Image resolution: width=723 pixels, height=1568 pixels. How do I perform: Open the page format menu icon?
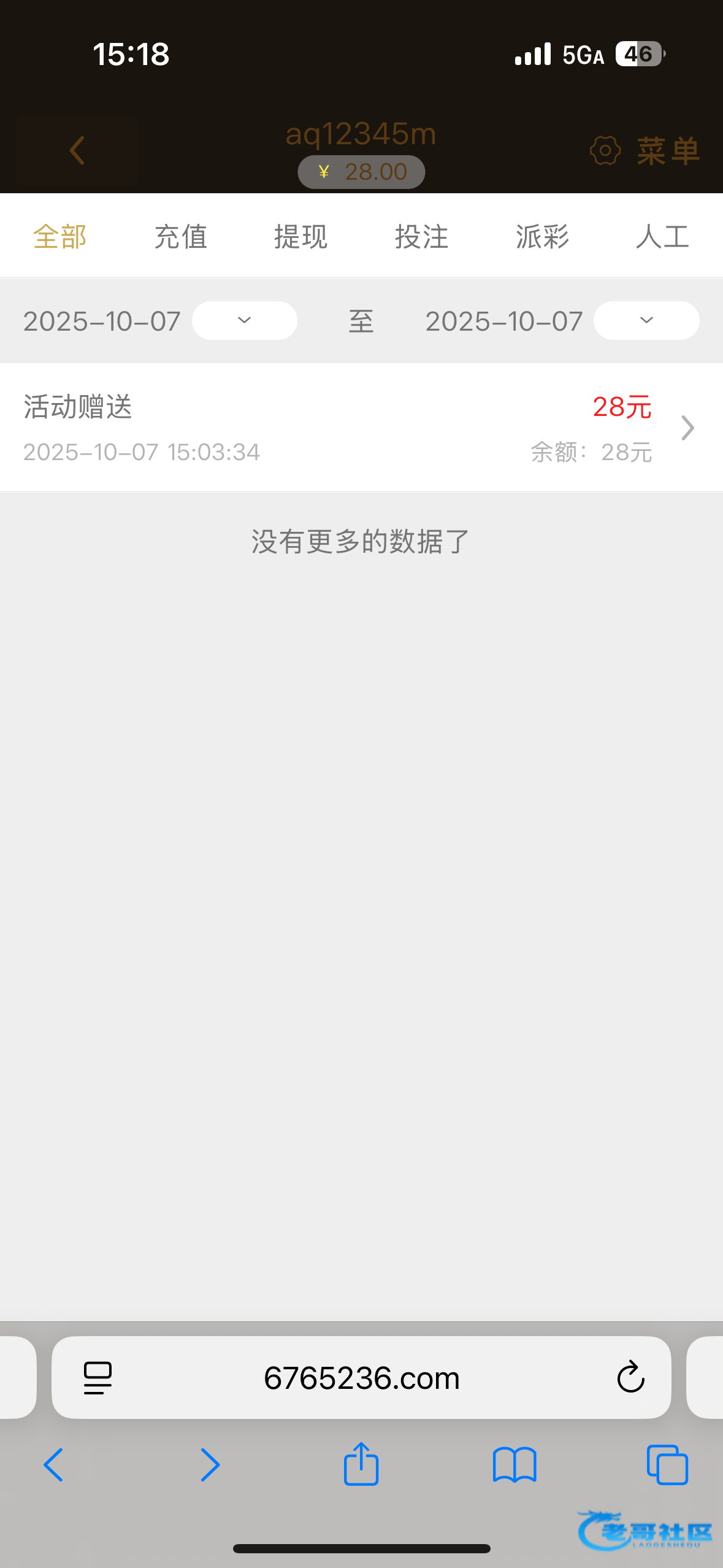click(x=98, y=1378)
